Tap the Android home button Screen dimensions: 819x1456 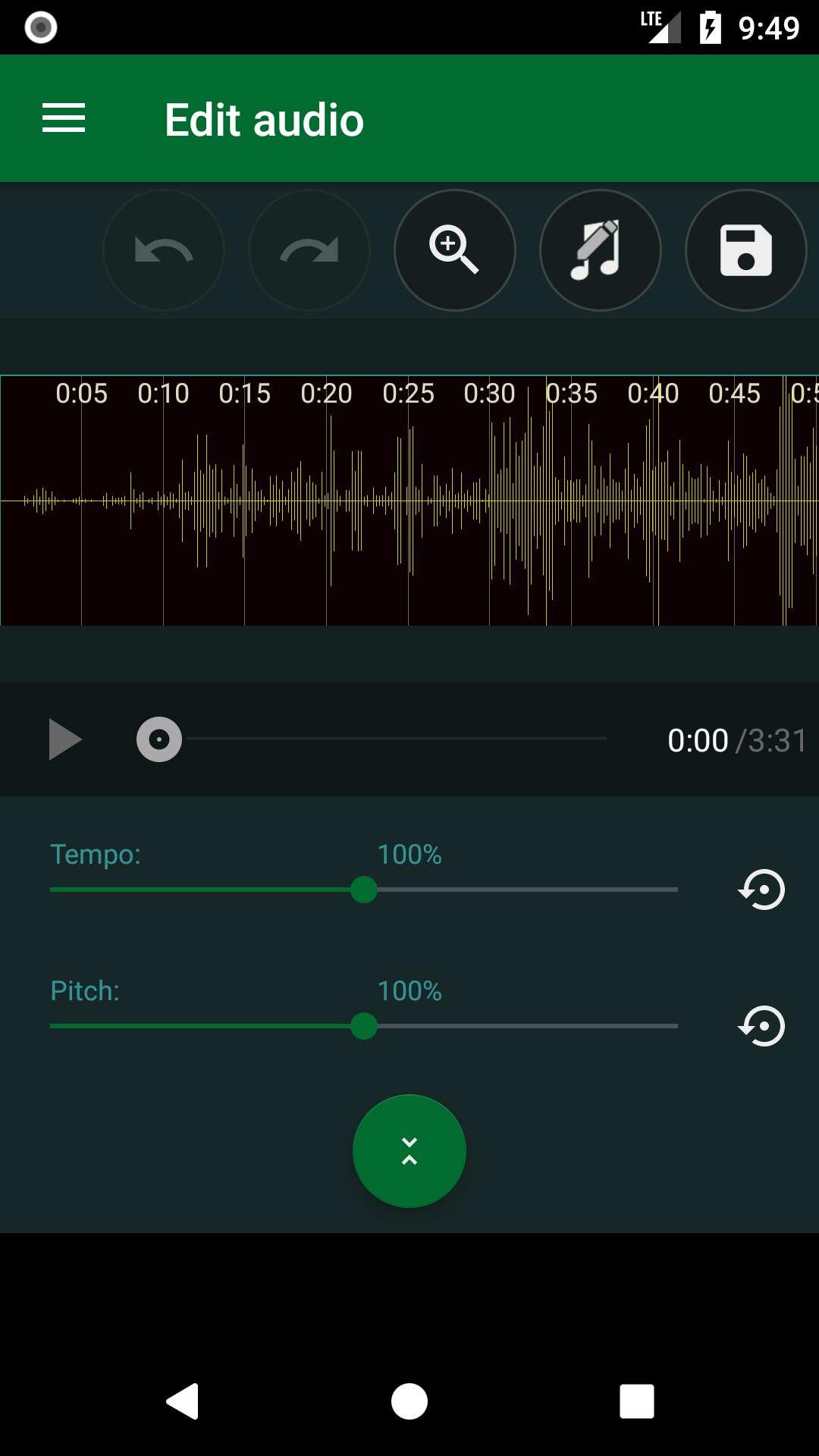[x=409, y=1401]
